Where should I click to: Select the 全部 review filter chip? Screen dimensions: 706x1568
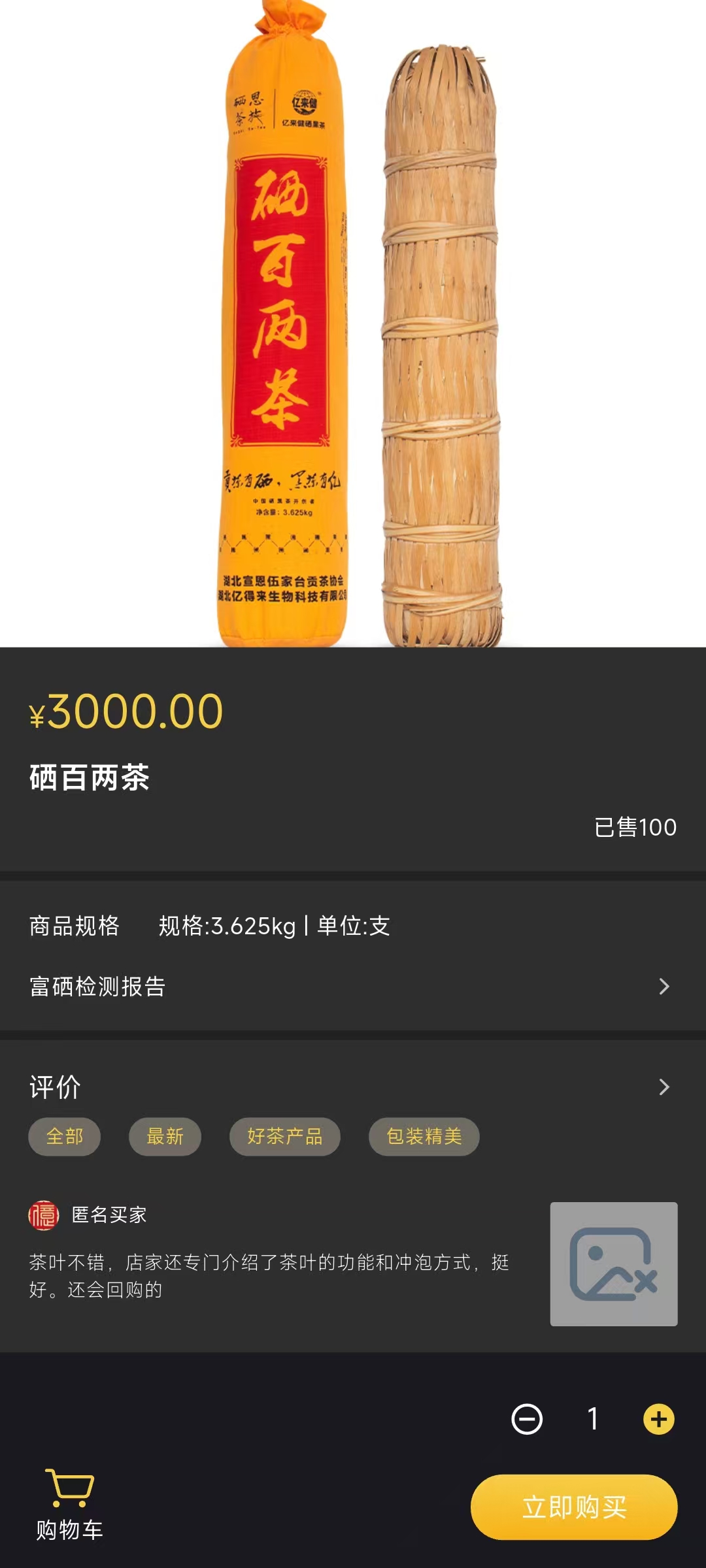(64, 1136)
